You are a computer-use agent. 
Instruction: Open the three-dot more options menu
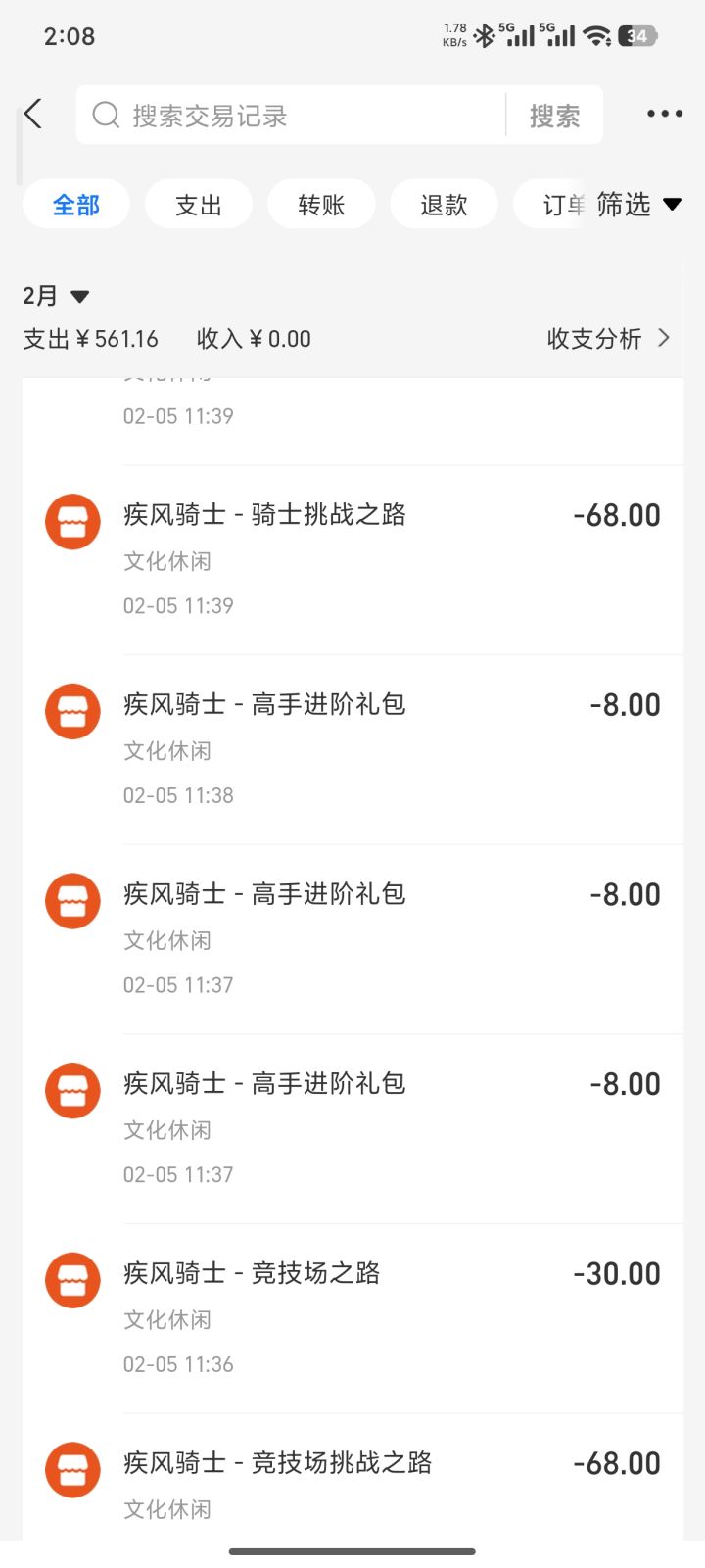(664, 113)
